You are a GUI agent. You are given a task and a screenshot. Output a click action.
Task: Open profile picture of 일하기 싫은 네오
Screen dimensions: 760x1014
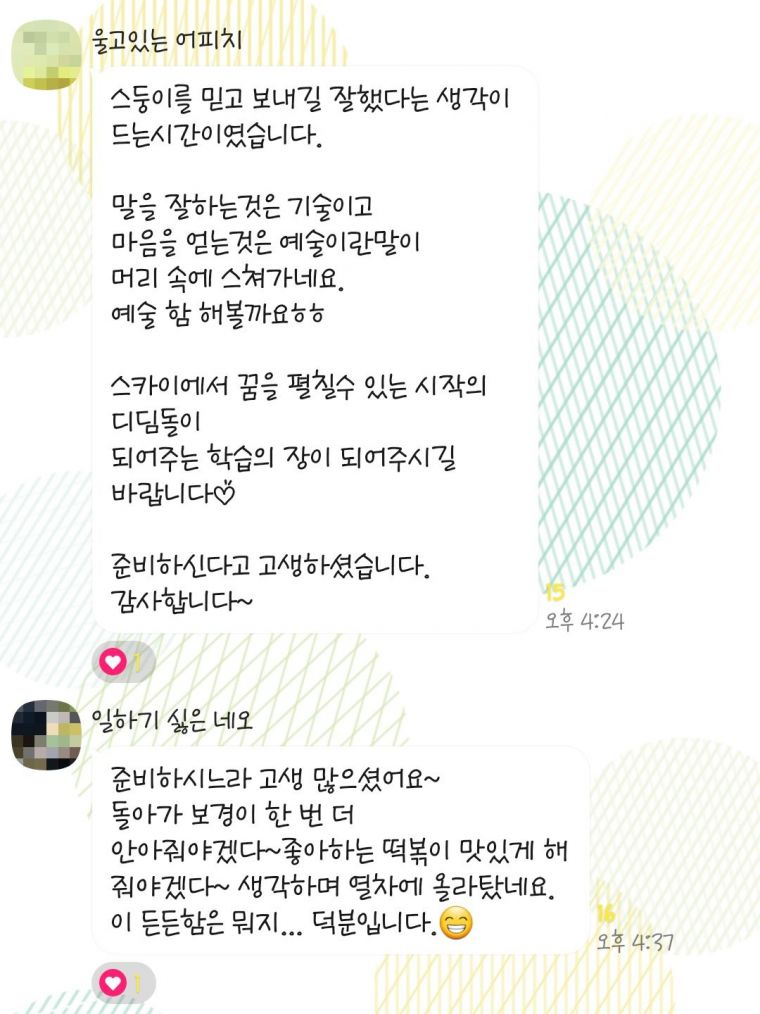45,733
